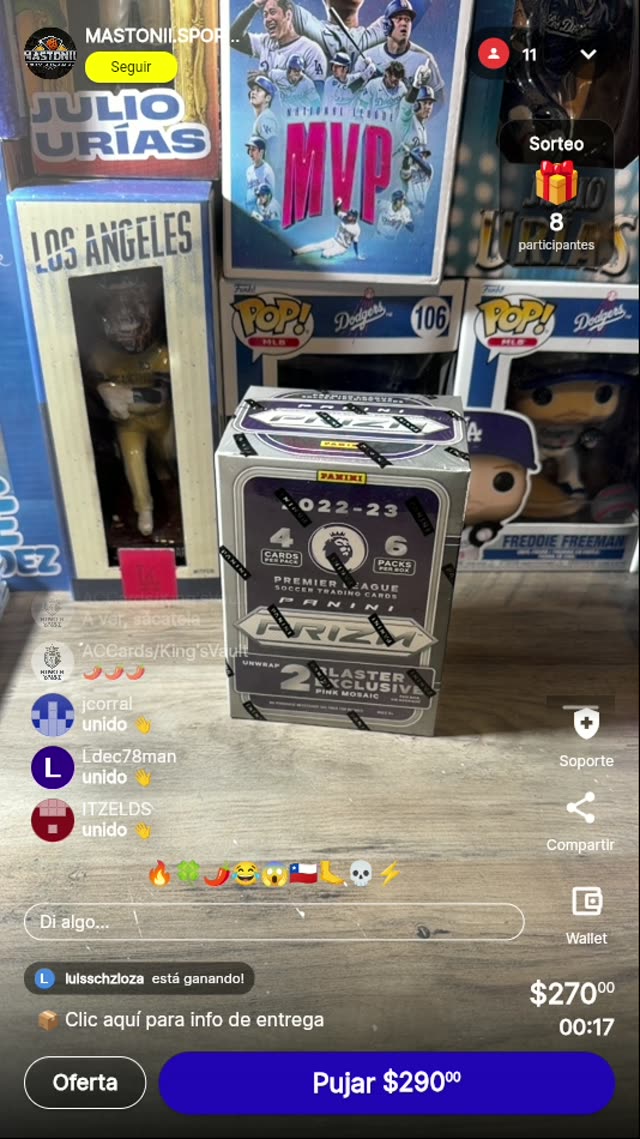Make a custom offer with Oferta
The image size is (640, 1139).
[85, 1082]
